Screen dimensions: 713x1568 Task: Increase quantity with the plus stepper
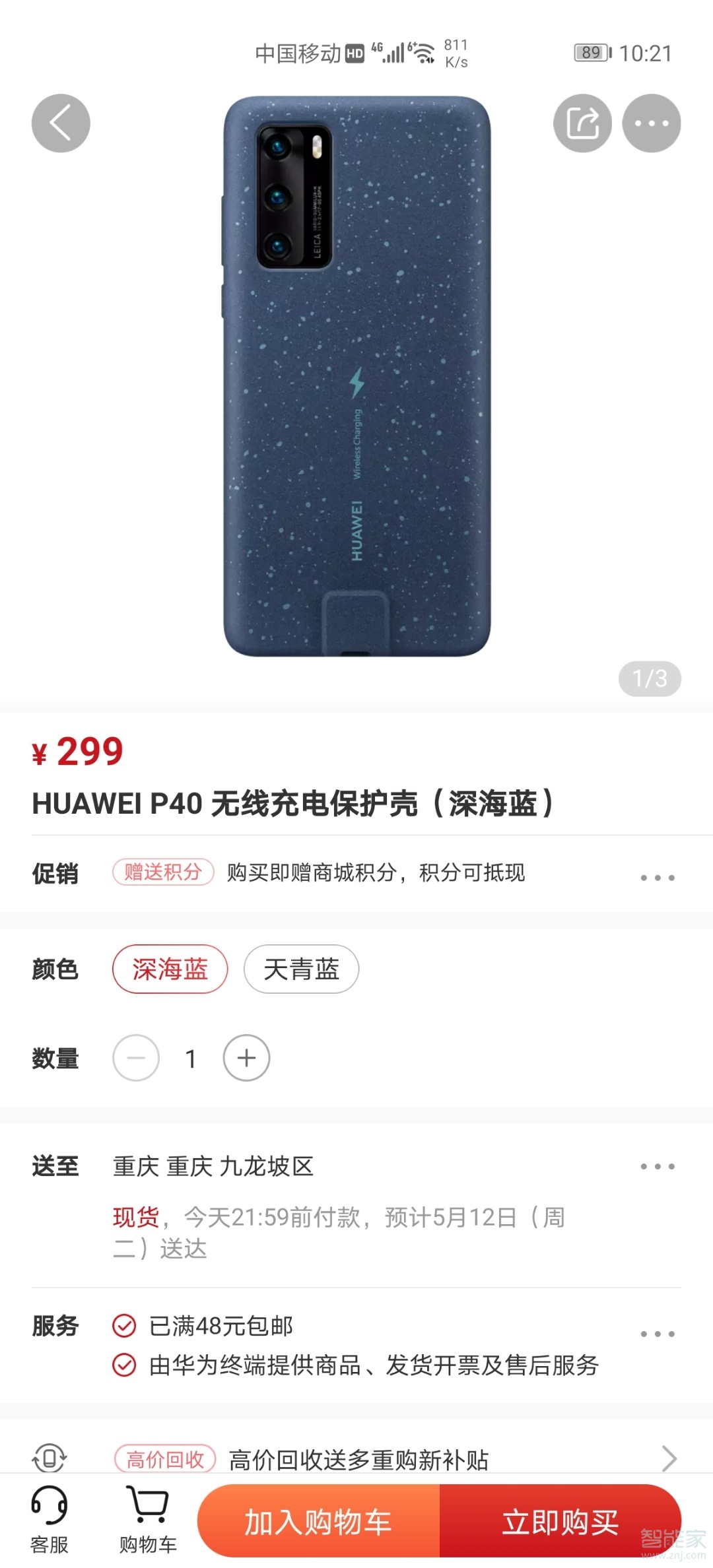[246, 1058]
